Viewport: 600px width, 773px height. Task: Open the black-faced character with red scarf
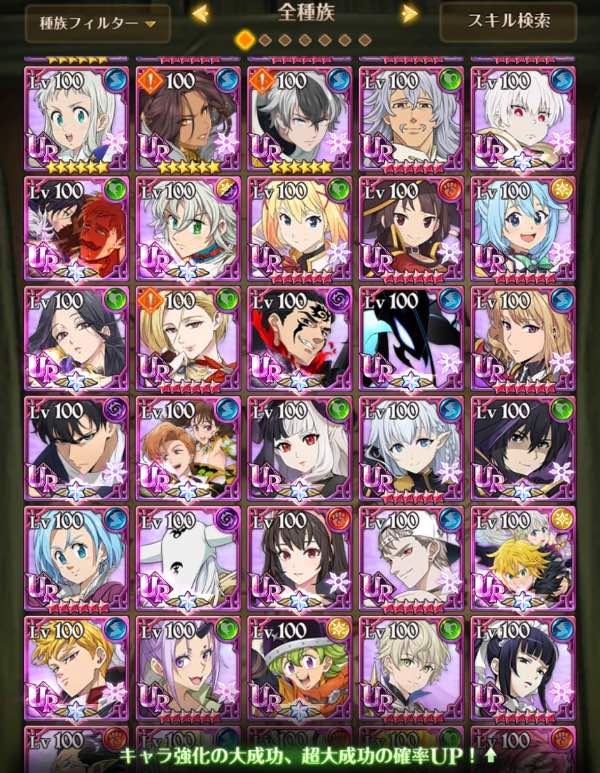click(x=300, y=338)
